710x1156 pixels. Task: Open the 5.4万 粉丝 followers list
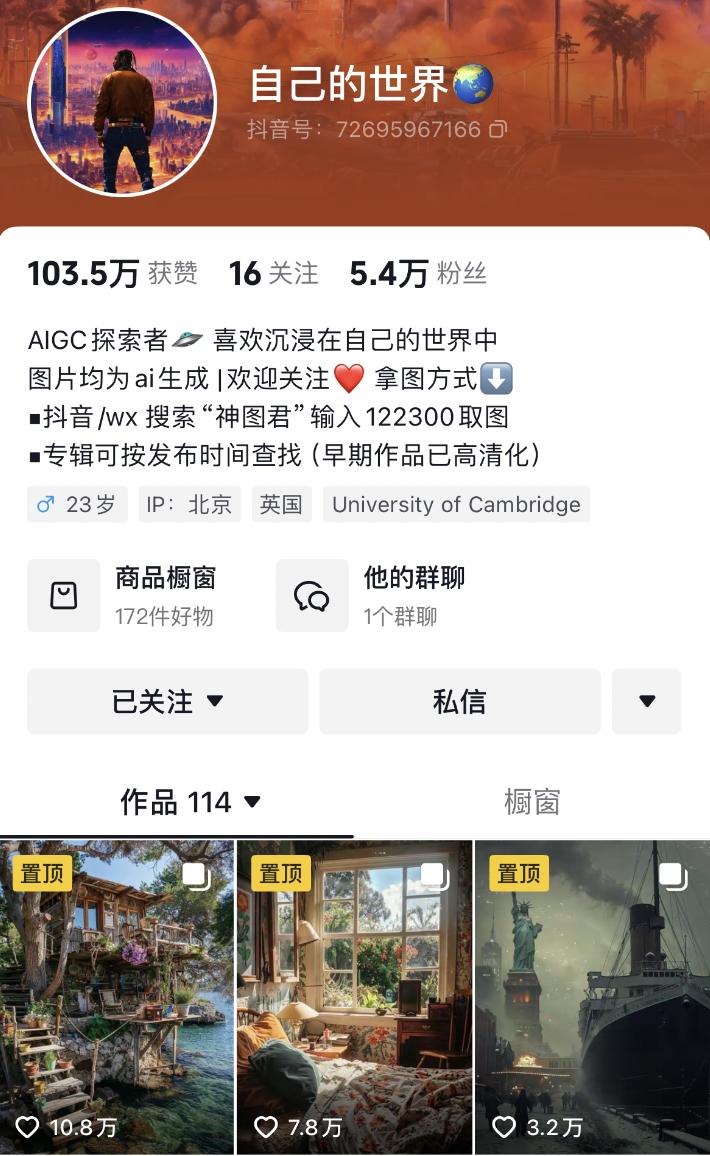(x=418, y=273)
